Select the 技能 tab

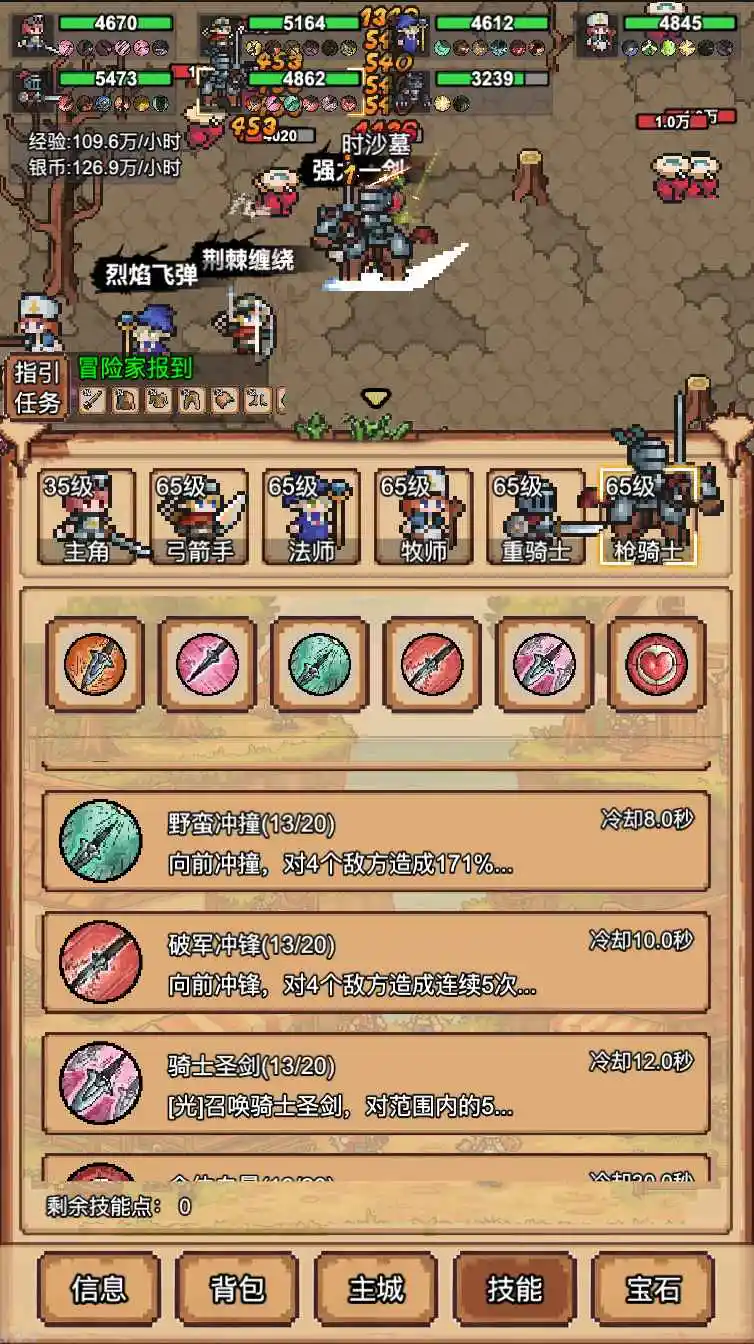coord(514,1289)
